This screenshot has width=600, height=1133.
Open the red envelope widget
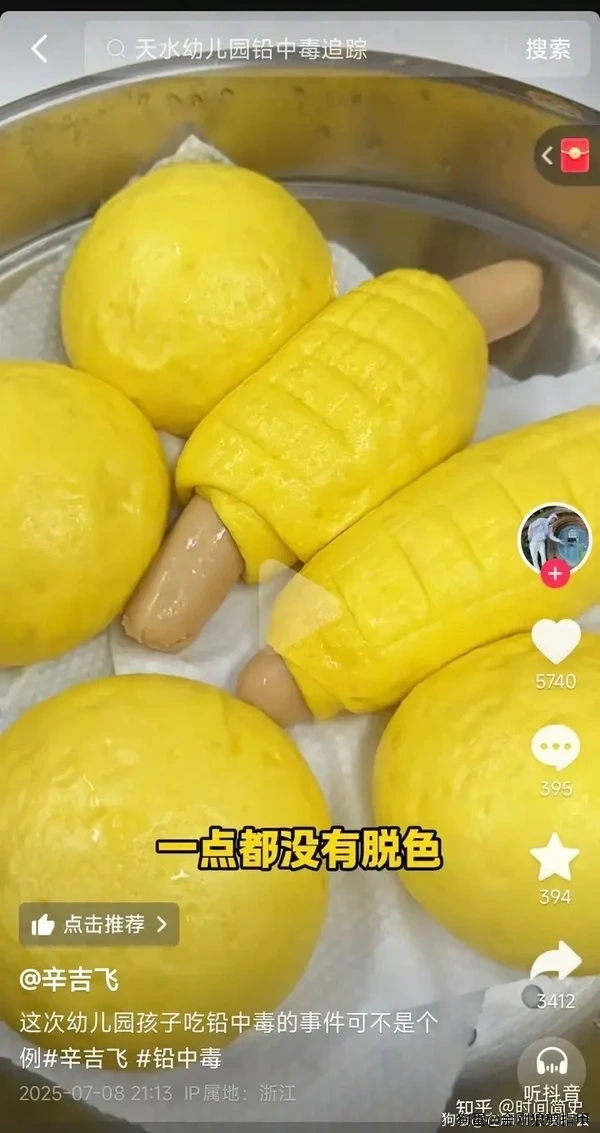tap(573, 155)
